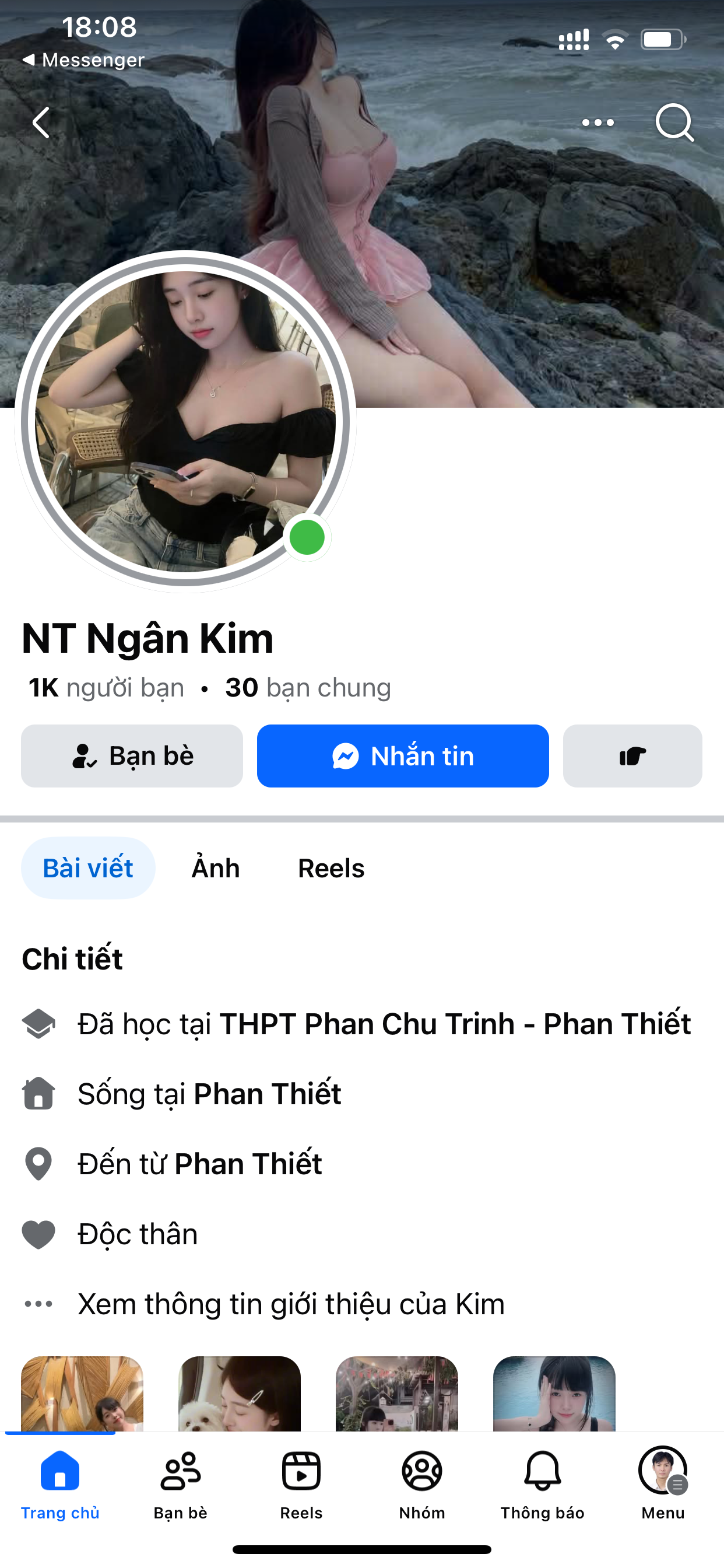Open Xem thông tin giới thiệu của Kim
Viewport: 724px width, 1568px height.
click(291, 1304)
